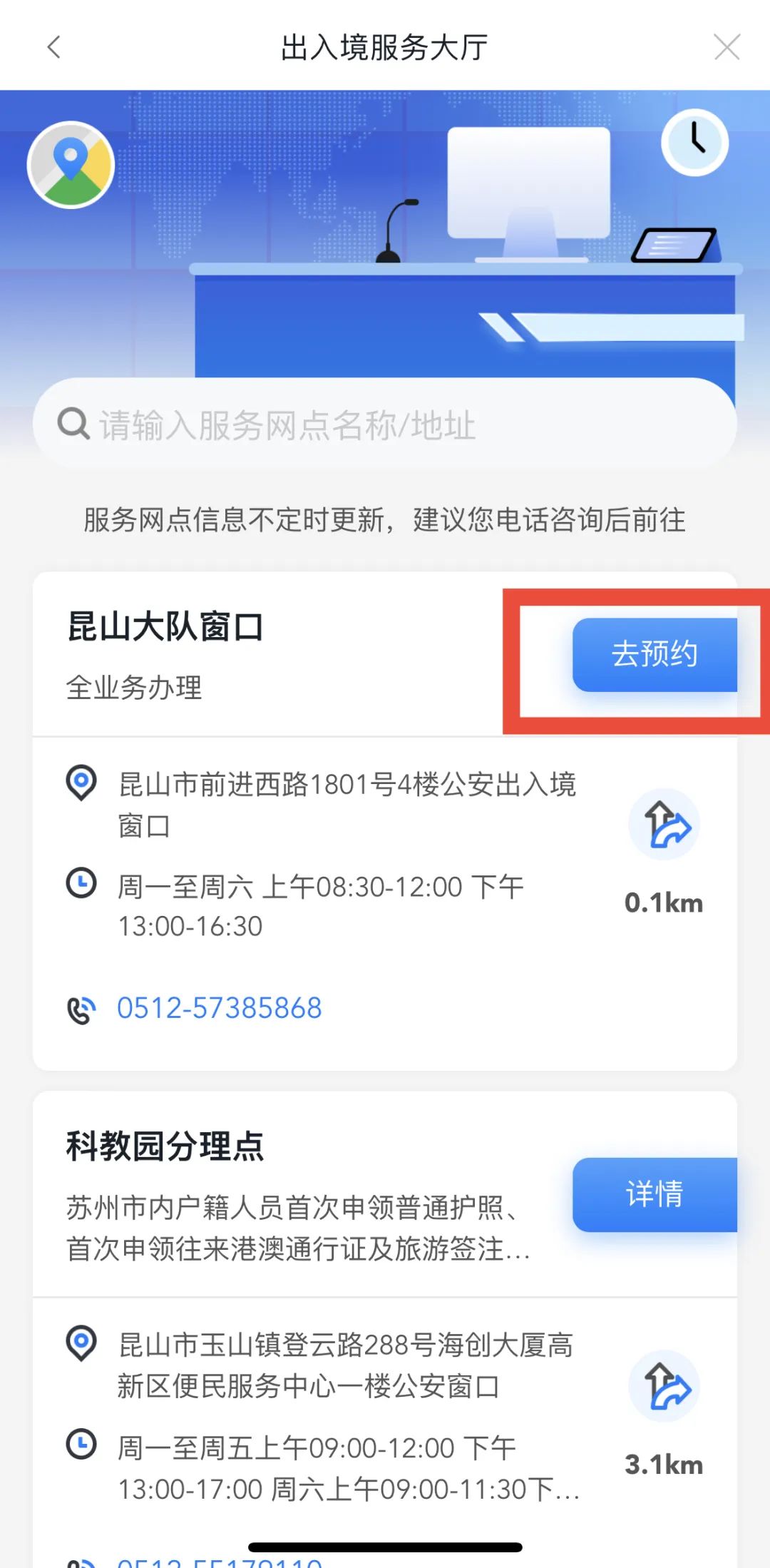Navigate to 科教园分理点 3.1km away
The width and height of the screenshot is (770, 1568).
[x=664, y=1386]
